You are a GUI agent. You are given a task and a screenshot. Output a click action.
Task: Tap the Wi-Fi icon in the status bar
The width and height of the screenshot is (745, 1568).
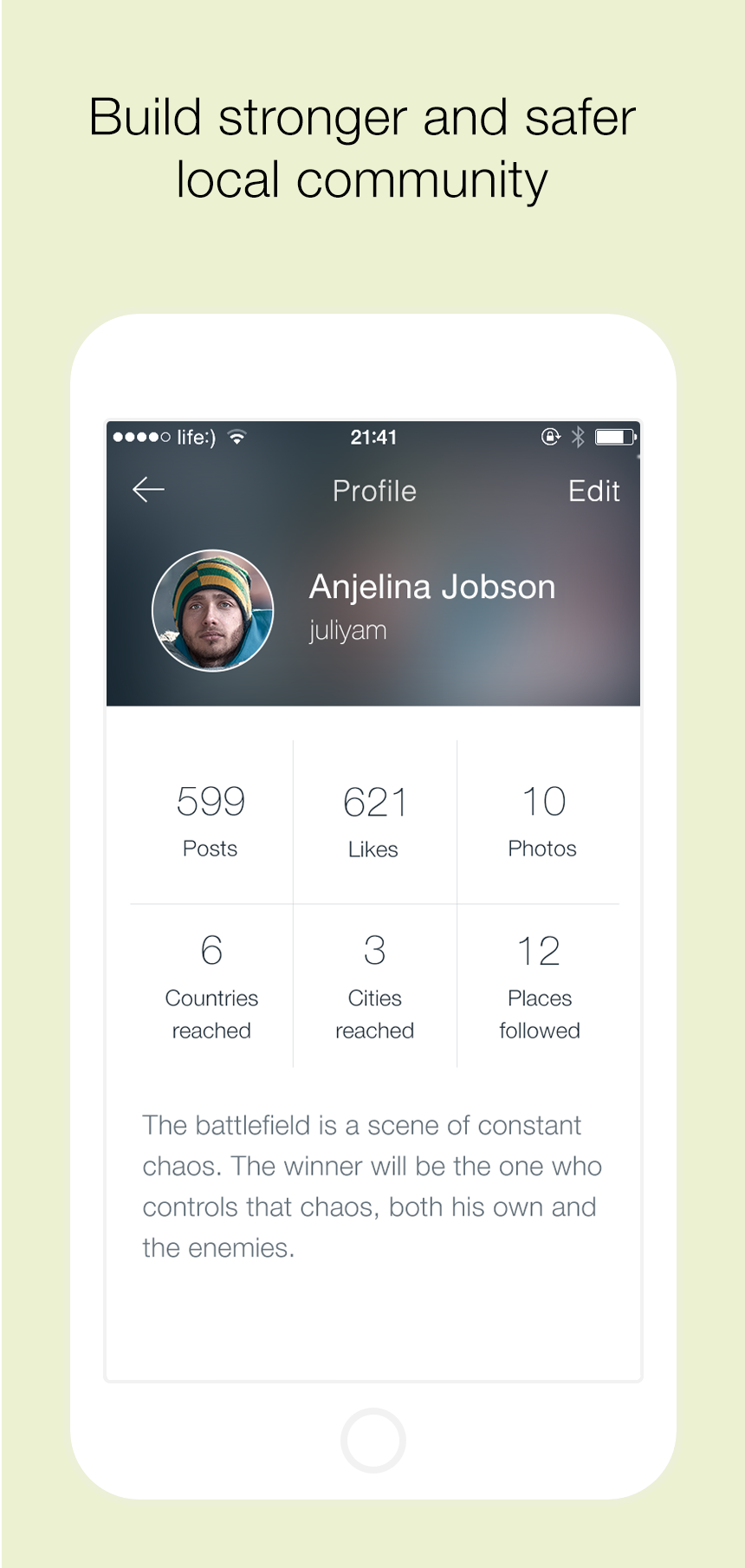click(x=236, y=438)
